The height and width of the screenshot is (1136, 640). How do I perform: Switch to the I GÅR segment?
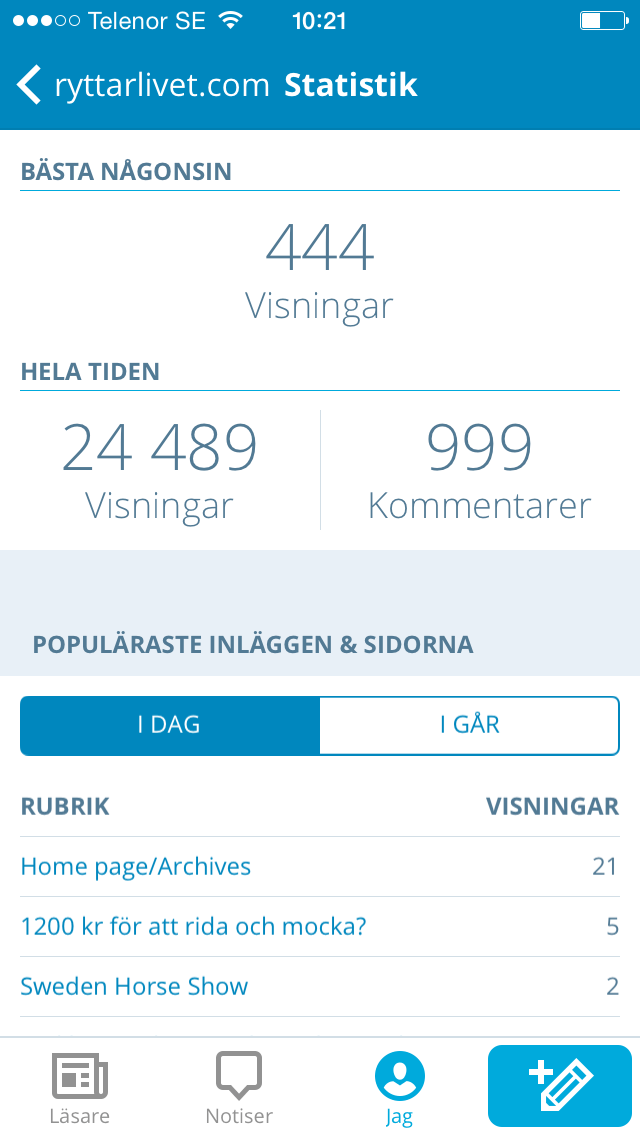[x=469, y=725]
